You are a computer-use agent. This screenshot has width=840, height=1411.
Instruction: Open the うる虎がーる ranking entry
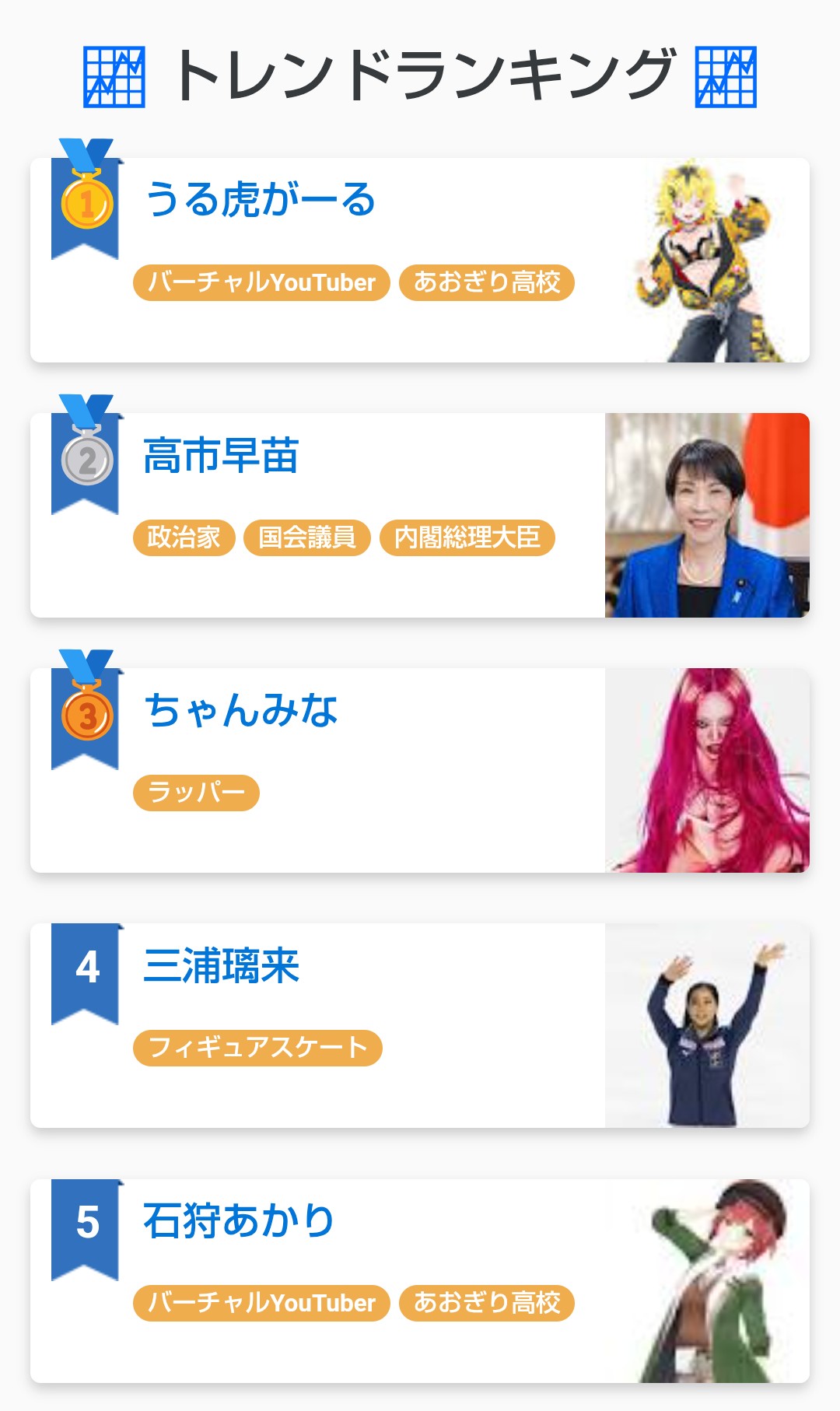pos(260,200)
